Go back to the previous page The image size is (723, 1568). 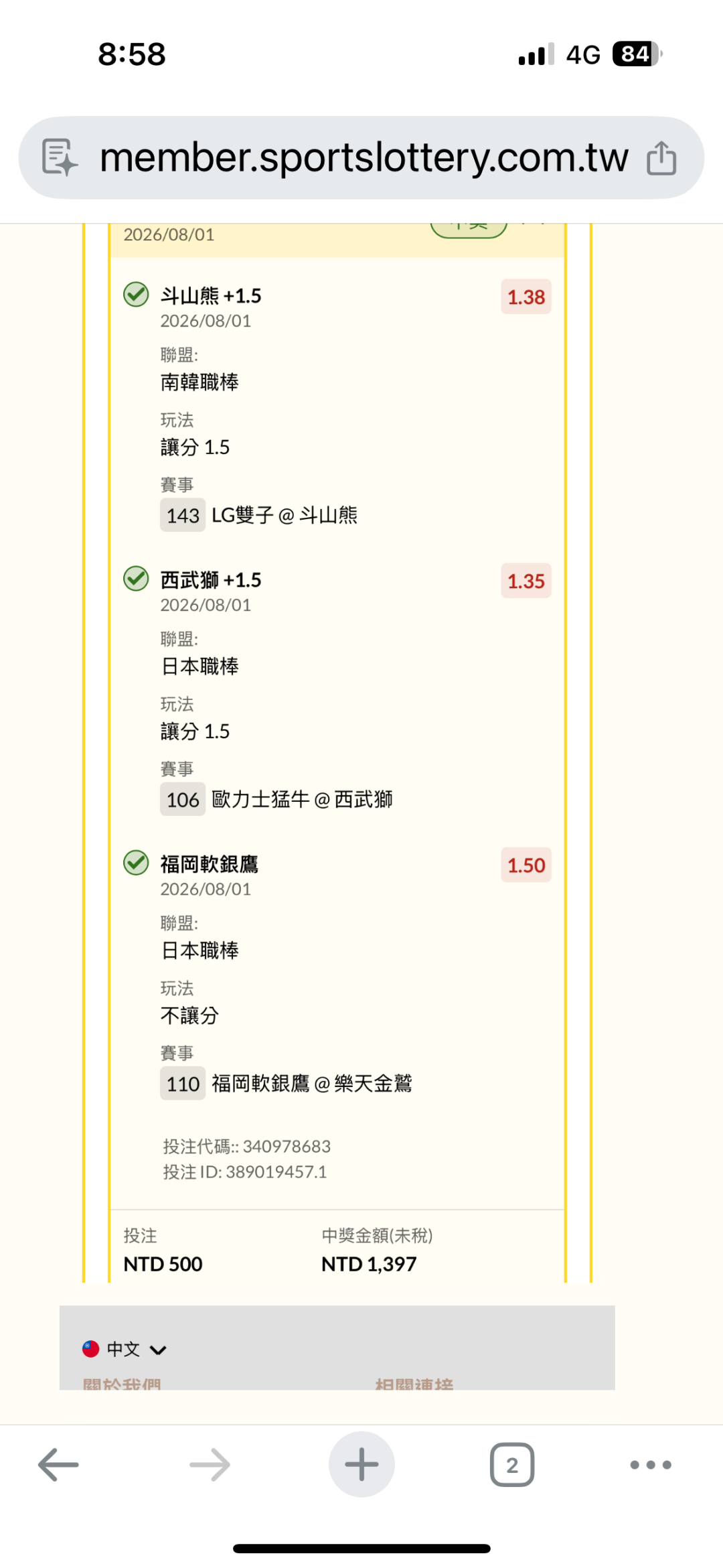pos(58,1465)
